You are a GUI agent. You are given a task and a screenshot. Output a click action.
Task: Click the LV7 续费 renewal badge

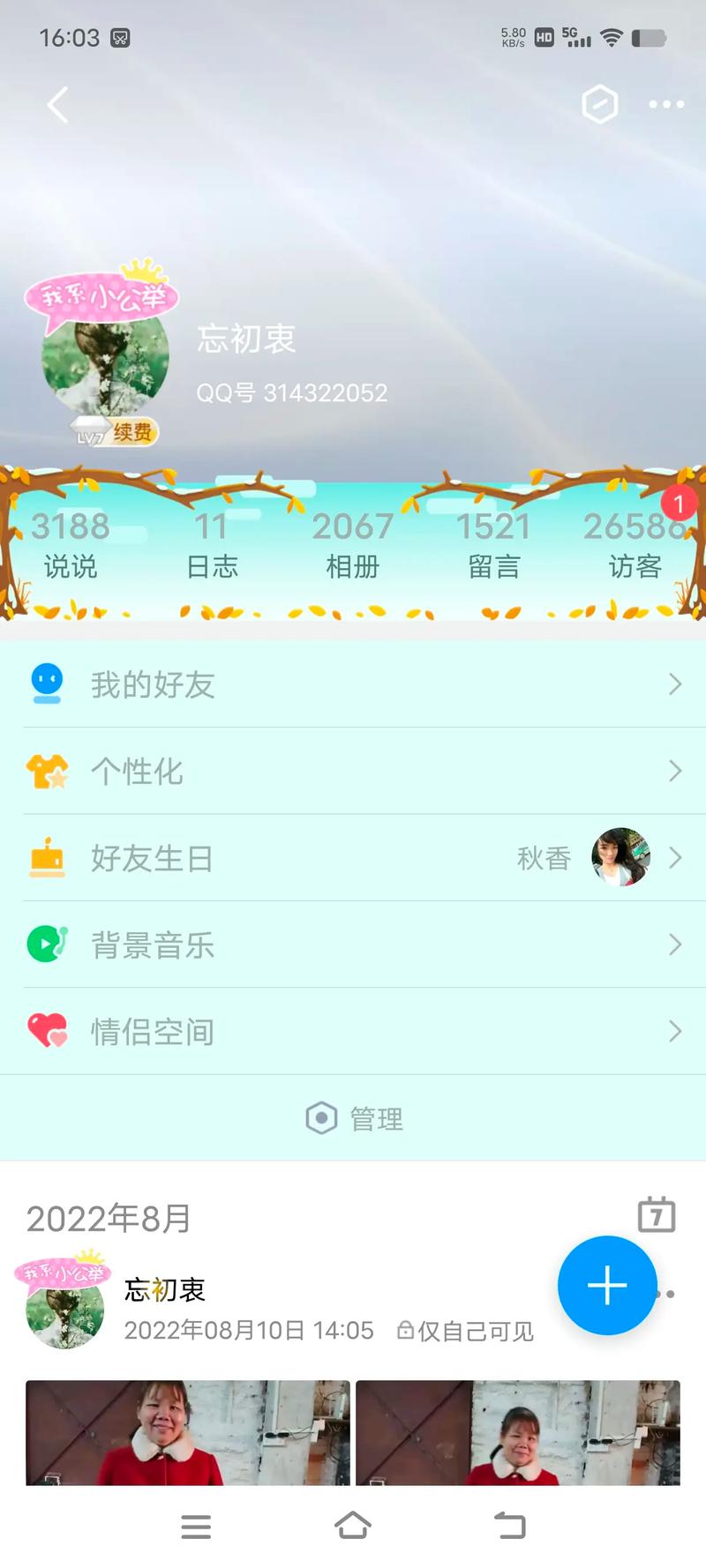coord(115,432)
